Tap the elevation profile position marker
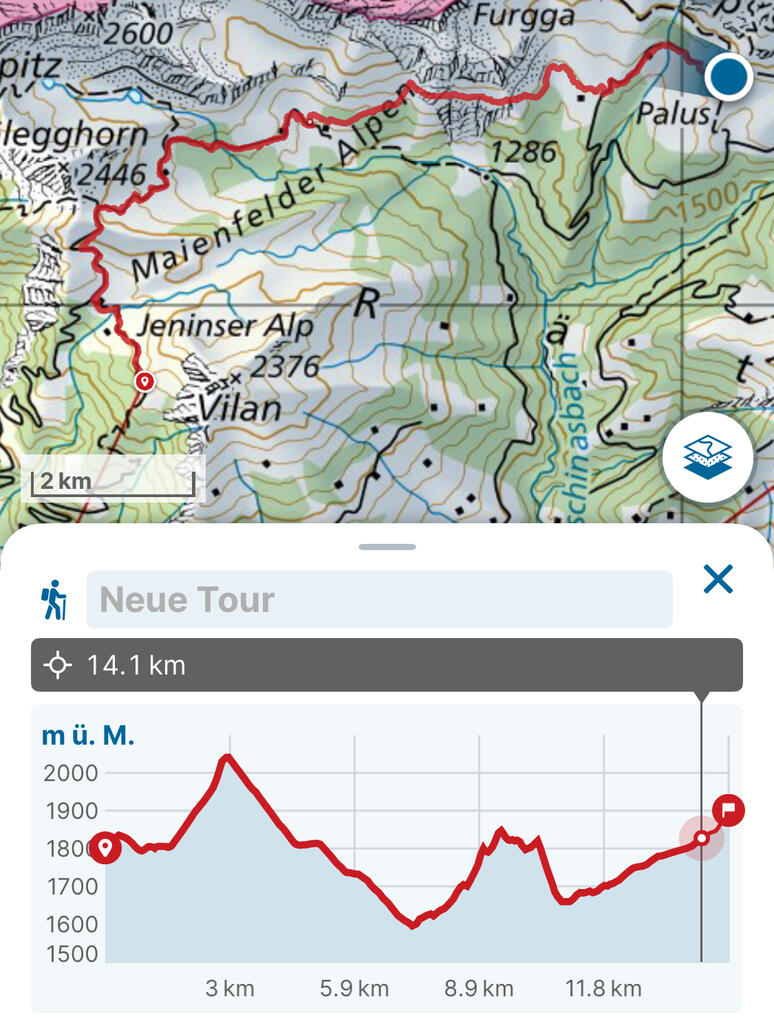The height and width of the screenshot is (1030, 774). click(702, 838)
